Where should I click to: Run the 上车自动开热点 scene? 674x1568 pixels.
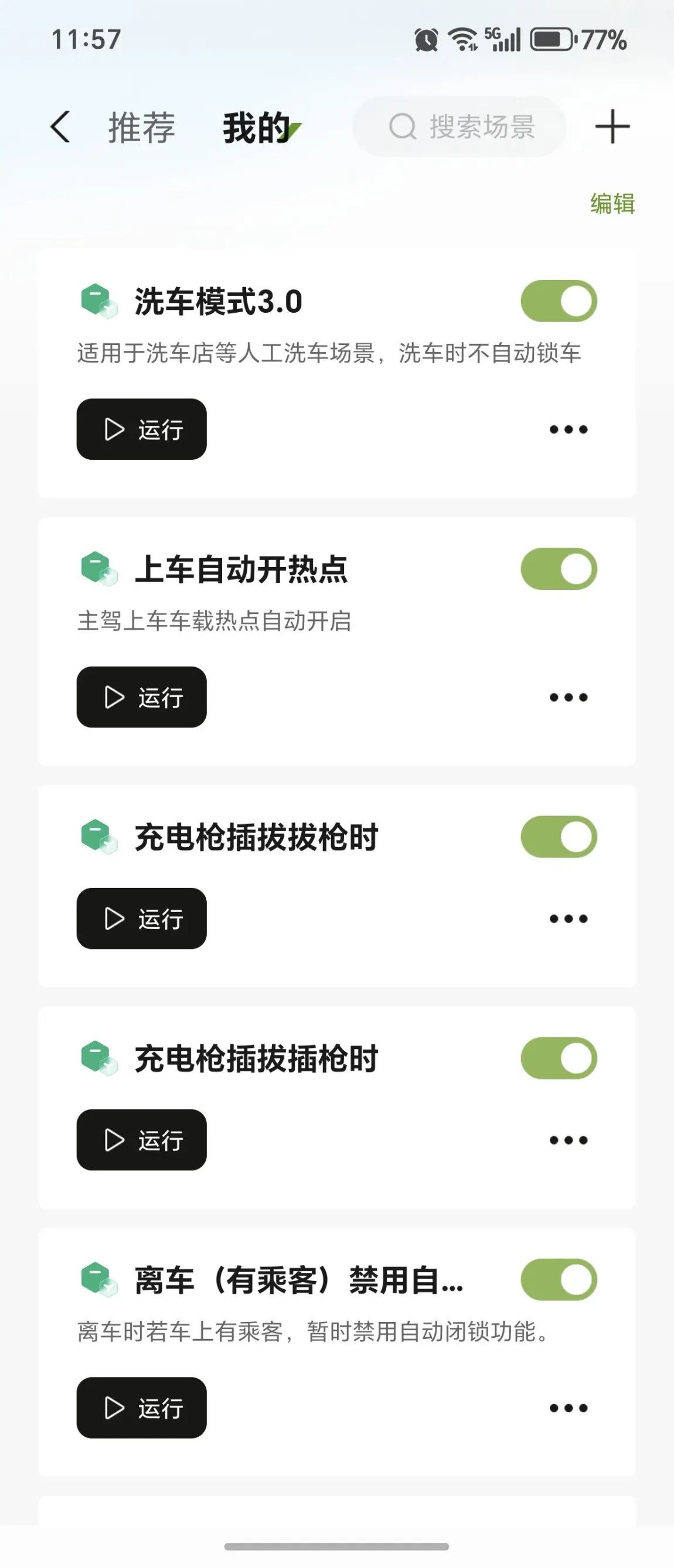pos(141,697)
